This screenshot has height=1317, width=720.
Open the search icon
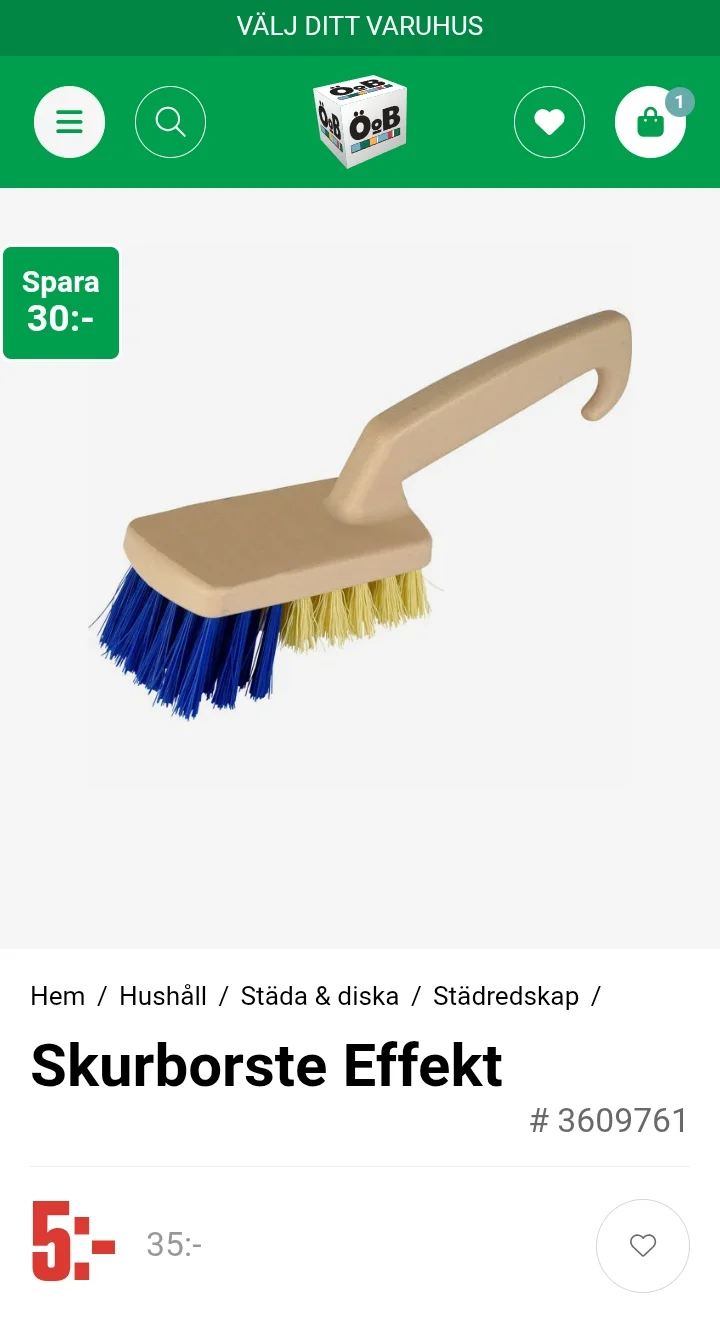(x=170, y=122)
